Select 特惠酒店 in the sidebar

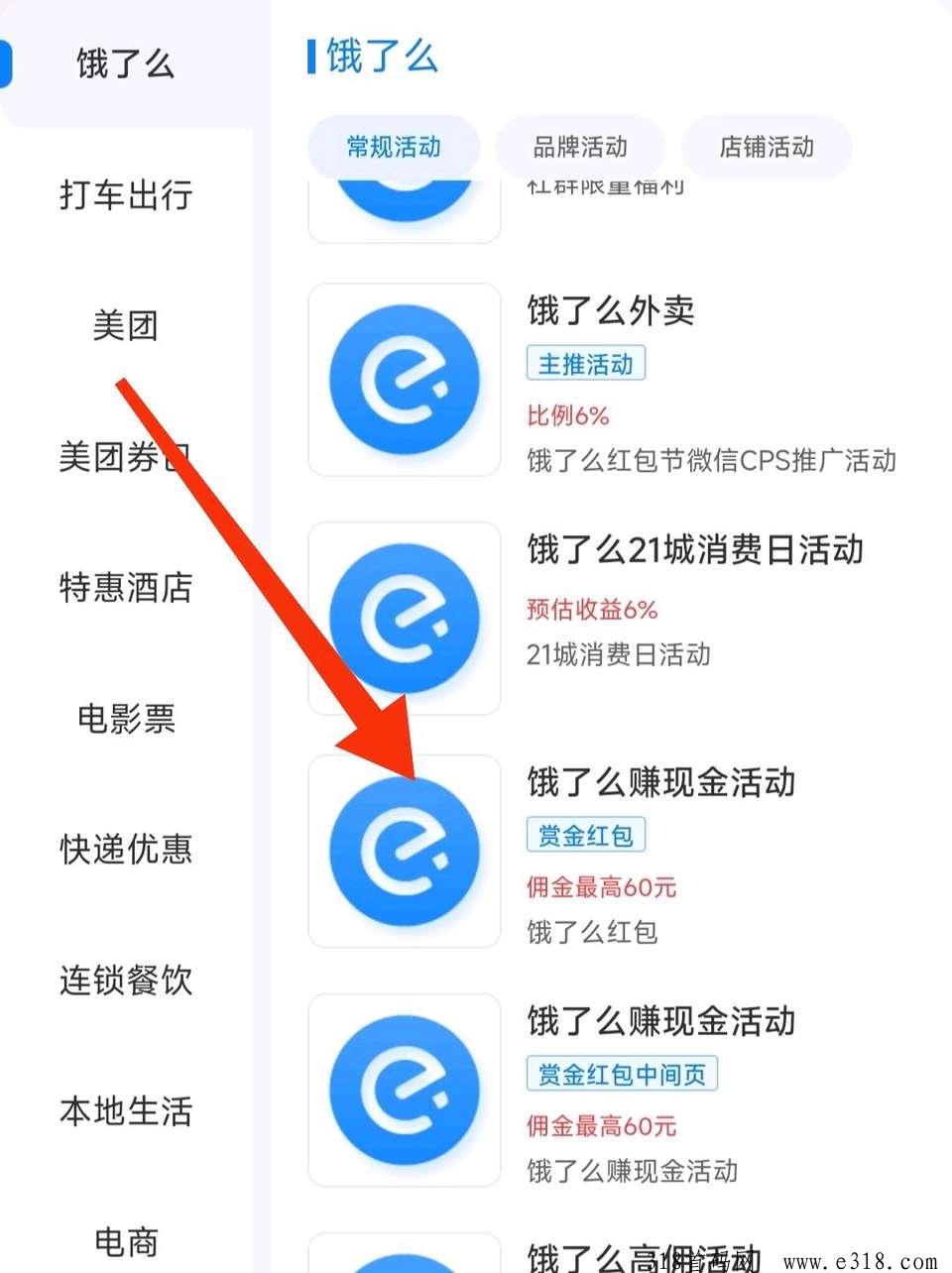tap(126, 587)
